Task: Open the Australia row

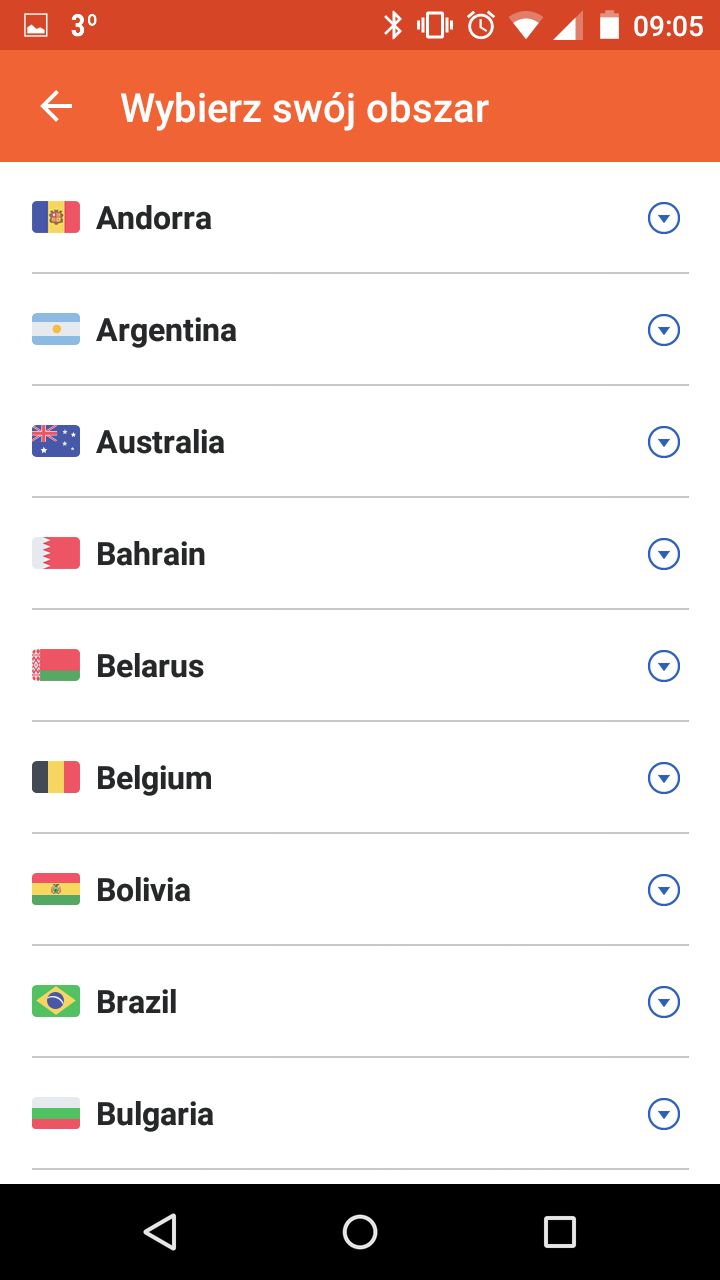Action: pyautogui.click(x=360, y=441)
